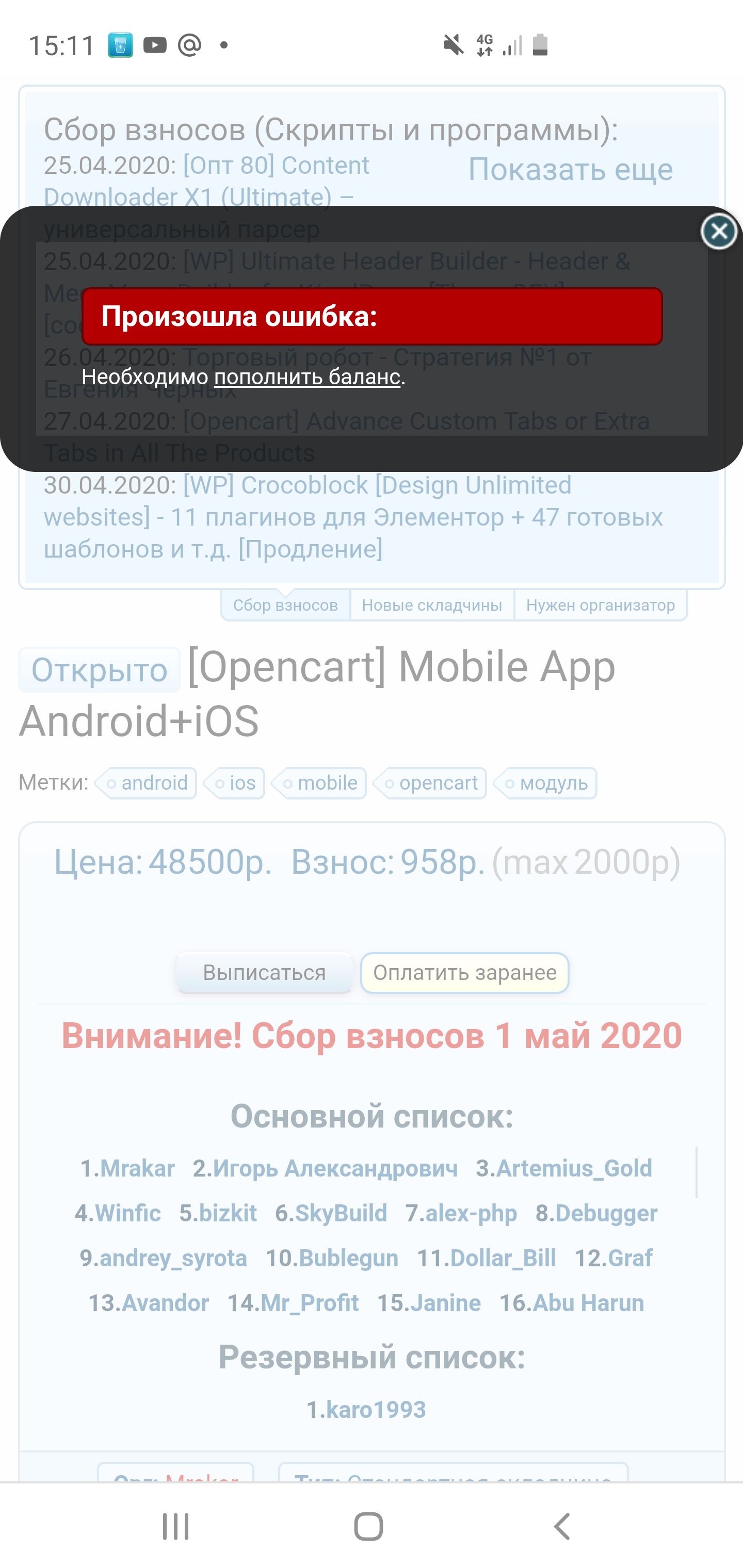Tap 'Показать еще' to show more
Viewport: 743px width, 1568px height.
coord(570,169)
